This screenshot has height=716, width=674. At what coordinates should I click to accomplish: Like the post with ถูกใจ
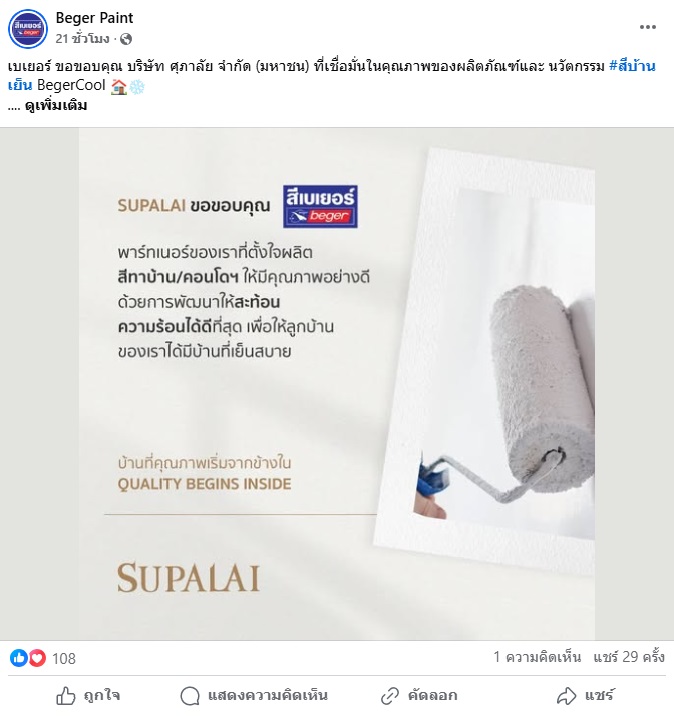pos(88,695)
